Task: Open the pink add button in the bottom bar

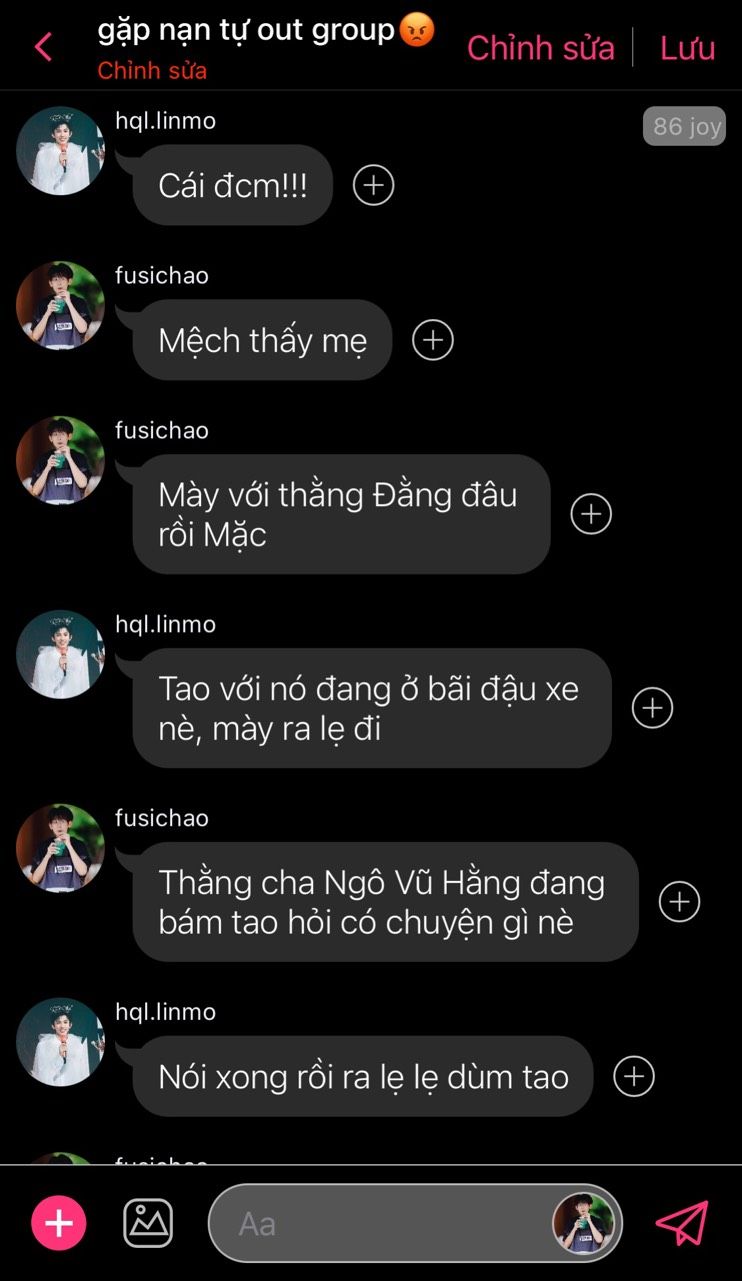Action: pyautogui.click(x=59, y=1223)
